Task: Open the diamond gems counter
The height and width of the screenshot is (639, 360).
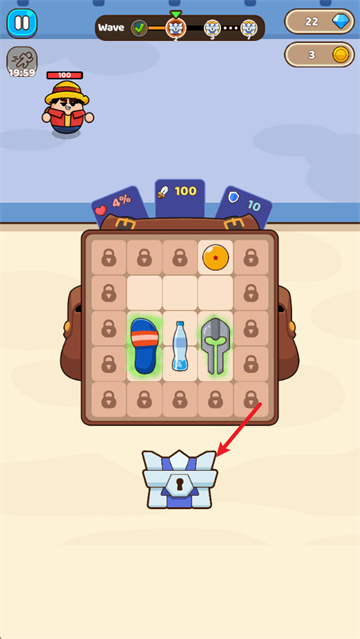Action: tap(320, 22)
